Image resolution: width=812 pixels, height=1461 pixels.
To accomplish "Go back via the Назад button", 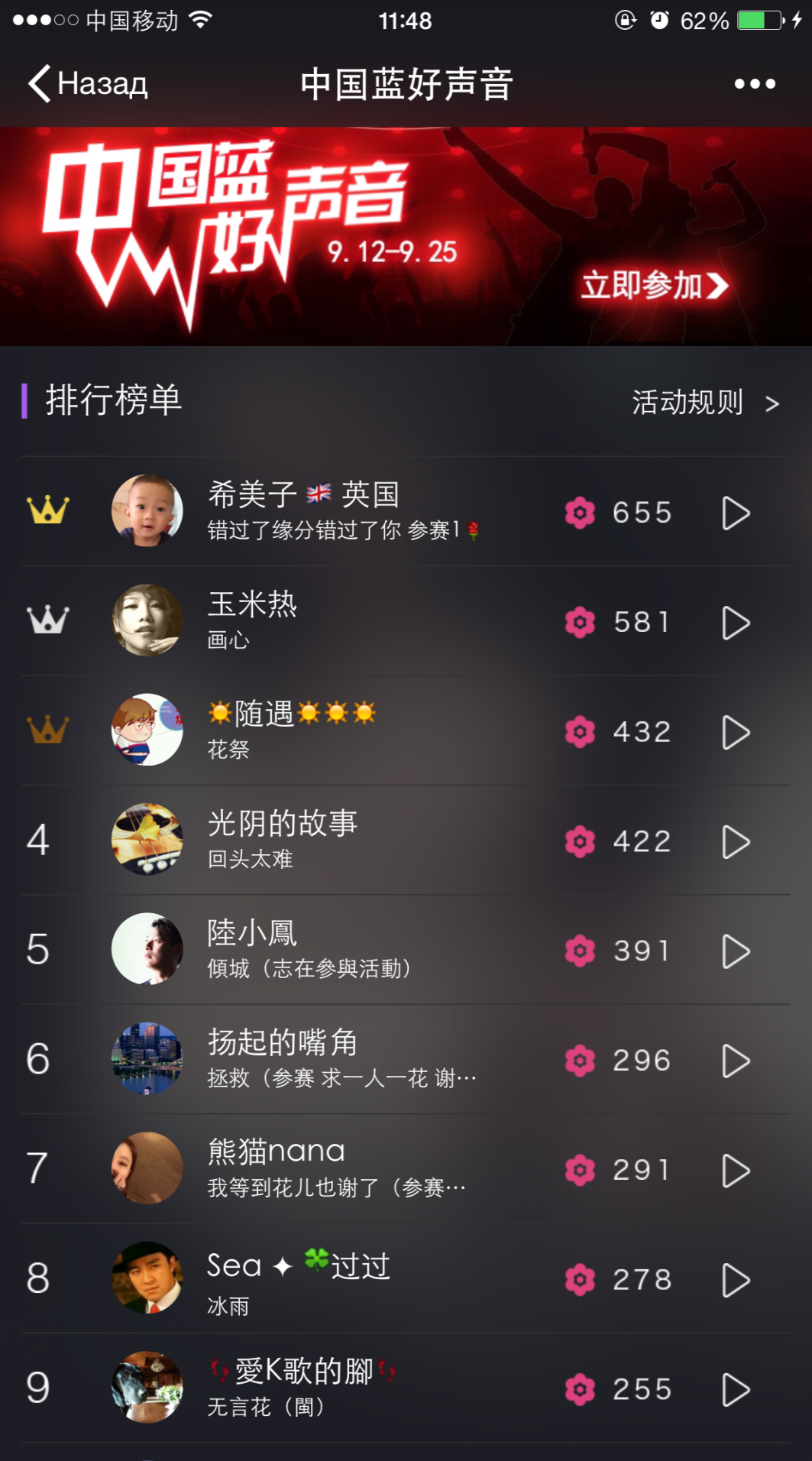I will [88, 83].
